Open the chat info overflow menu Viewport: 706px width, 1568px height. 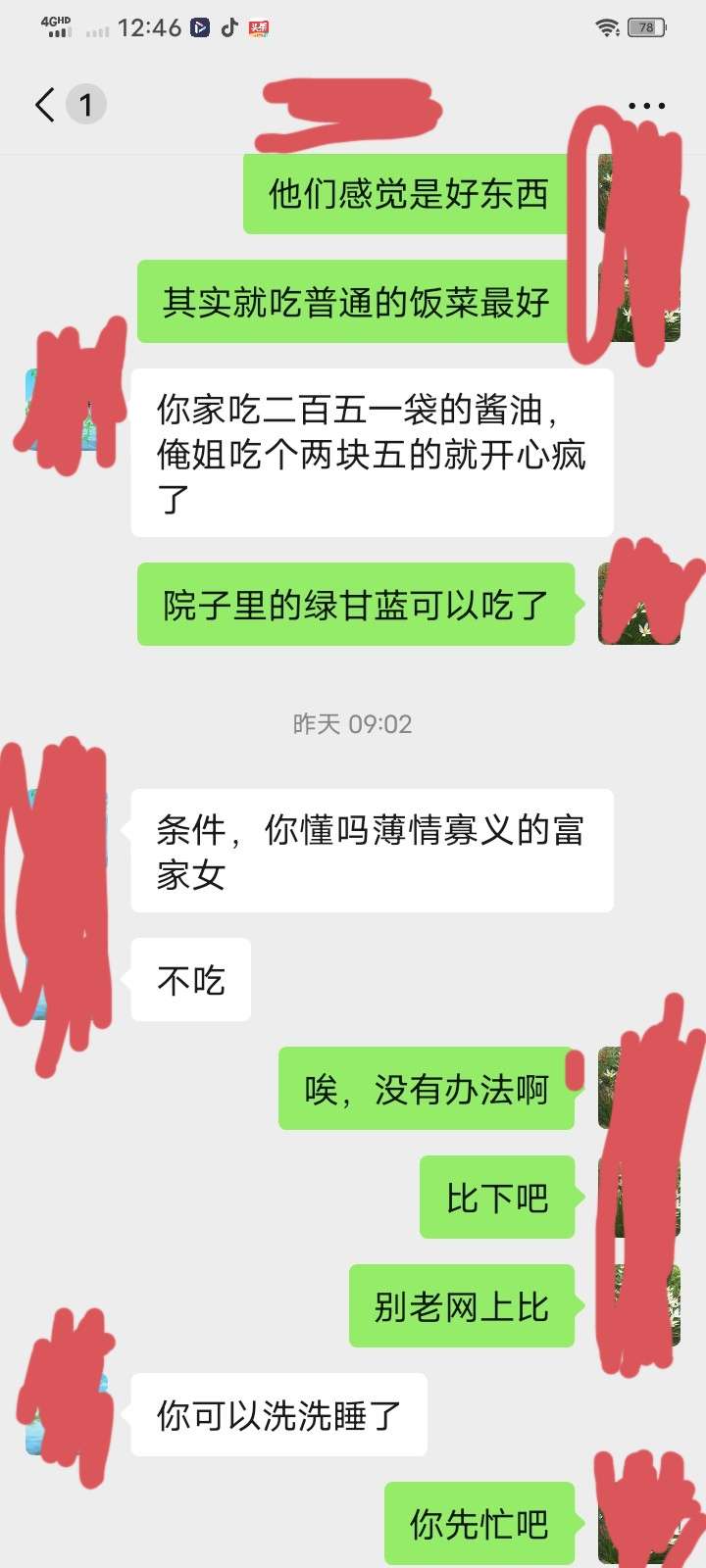pos(646,105)
